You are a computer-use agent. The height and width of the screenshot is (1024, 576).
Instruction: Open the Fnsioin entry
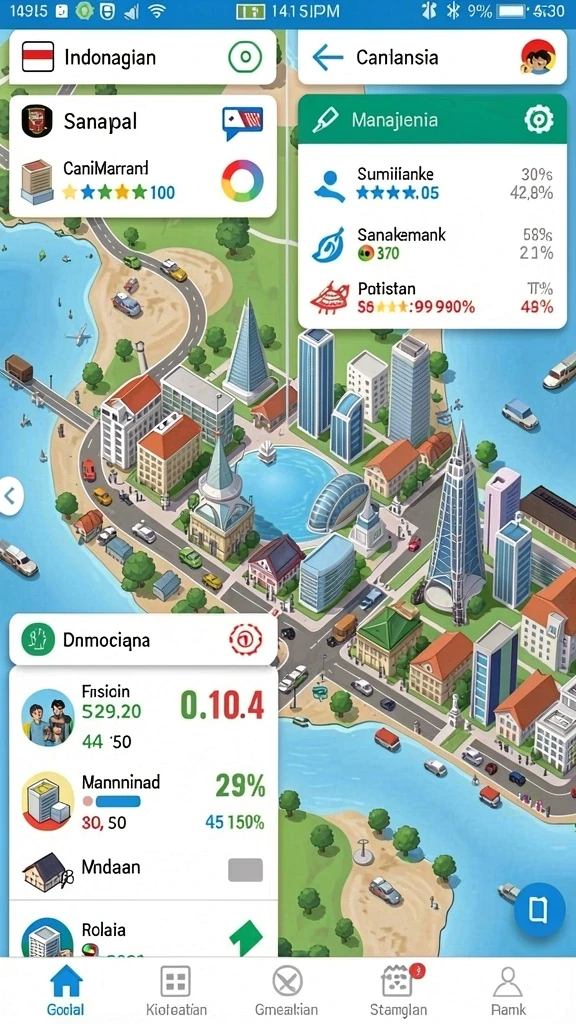coord(143,716)
